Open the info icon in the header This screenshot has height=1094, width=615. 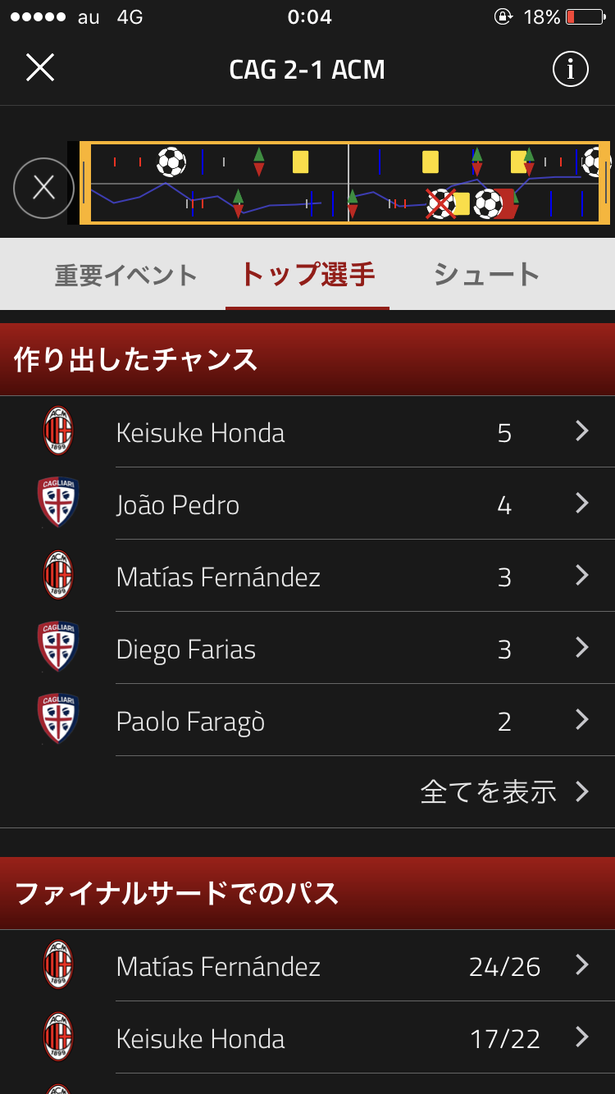pyautogui.click(x=570, y=69)
